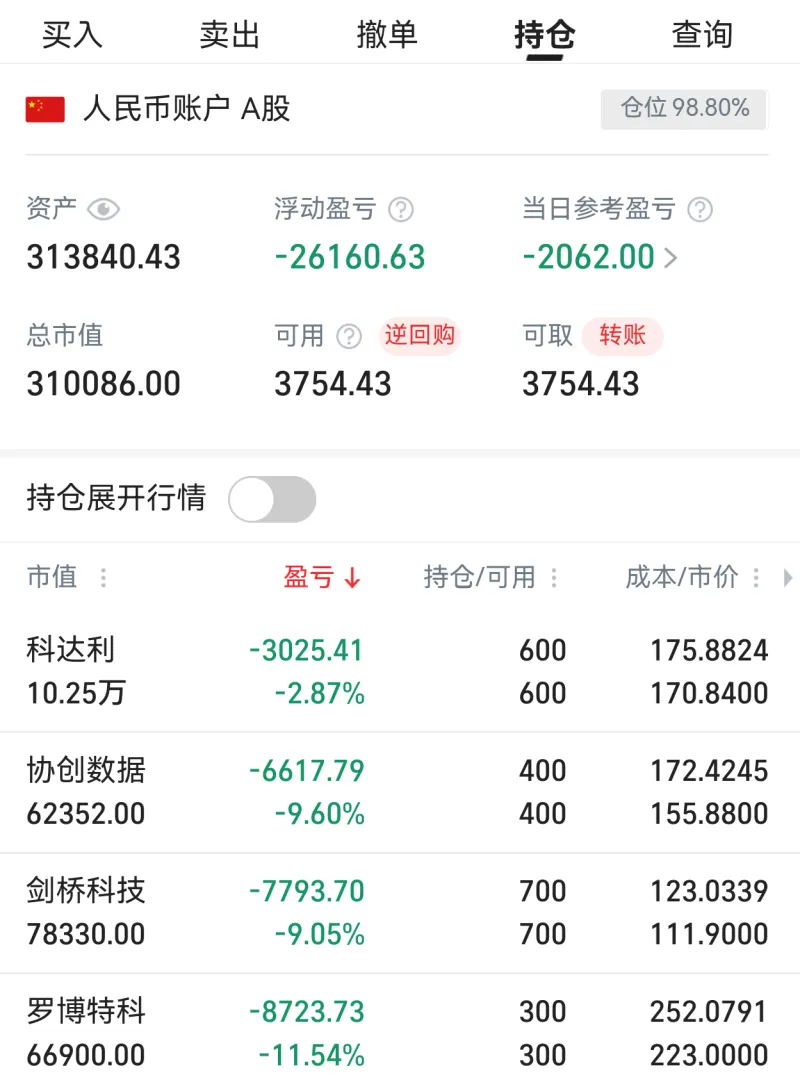
Task: Open the 市值 column options
Action: tap(103, 578)
